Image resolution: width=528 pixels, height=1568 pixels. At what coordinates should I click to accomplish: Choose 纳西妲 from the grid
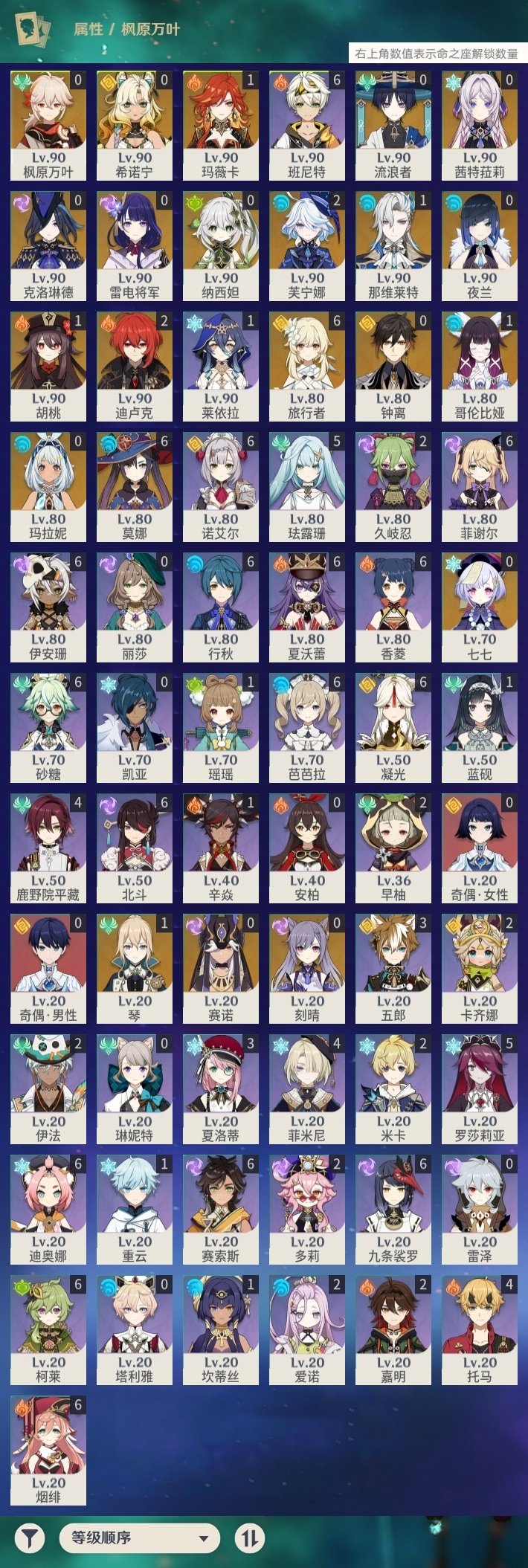[x=221, y=245]
